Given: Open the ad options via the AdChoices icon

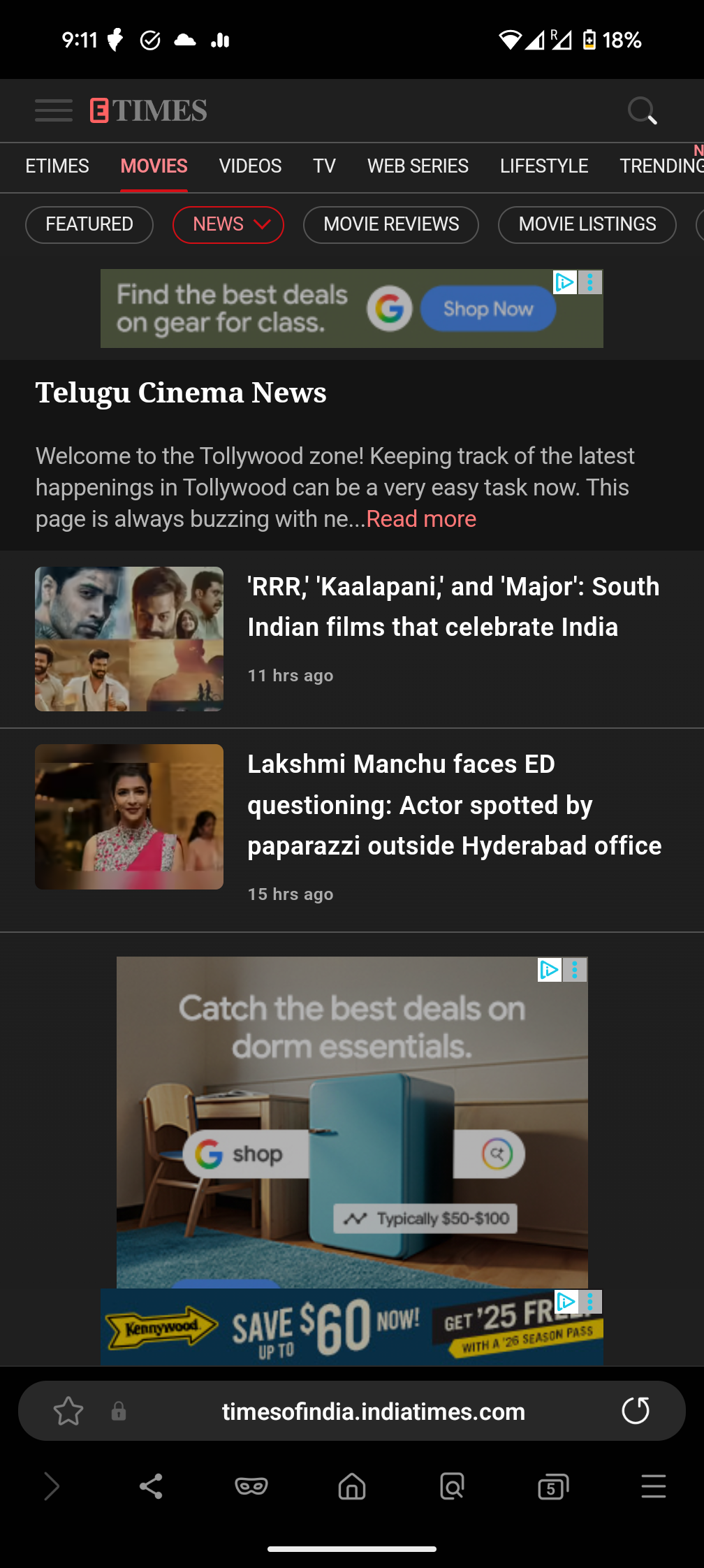Looking at the screenshot, I should (564, 283).
